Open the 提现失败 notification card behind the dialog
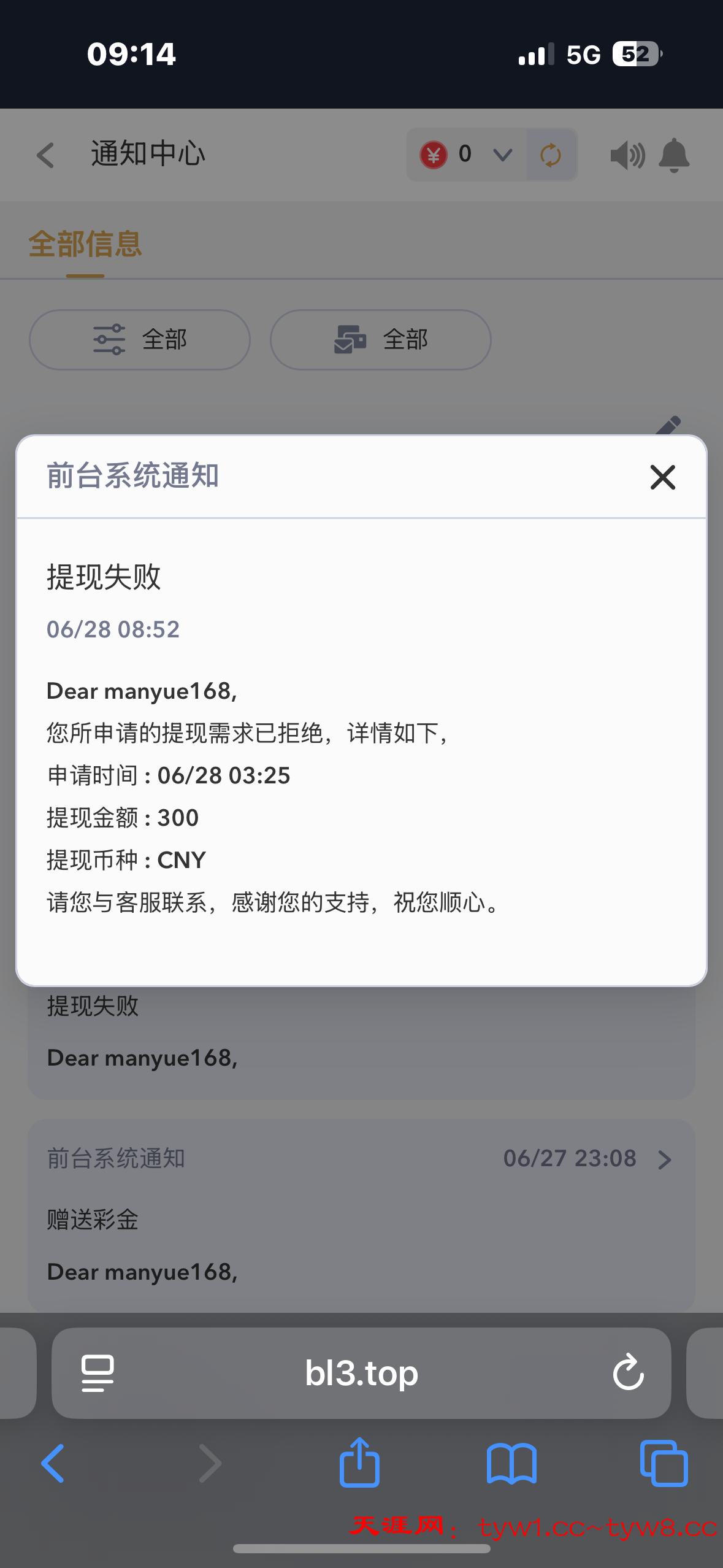Screen dimensions: 723x1568 [361, 1037]
